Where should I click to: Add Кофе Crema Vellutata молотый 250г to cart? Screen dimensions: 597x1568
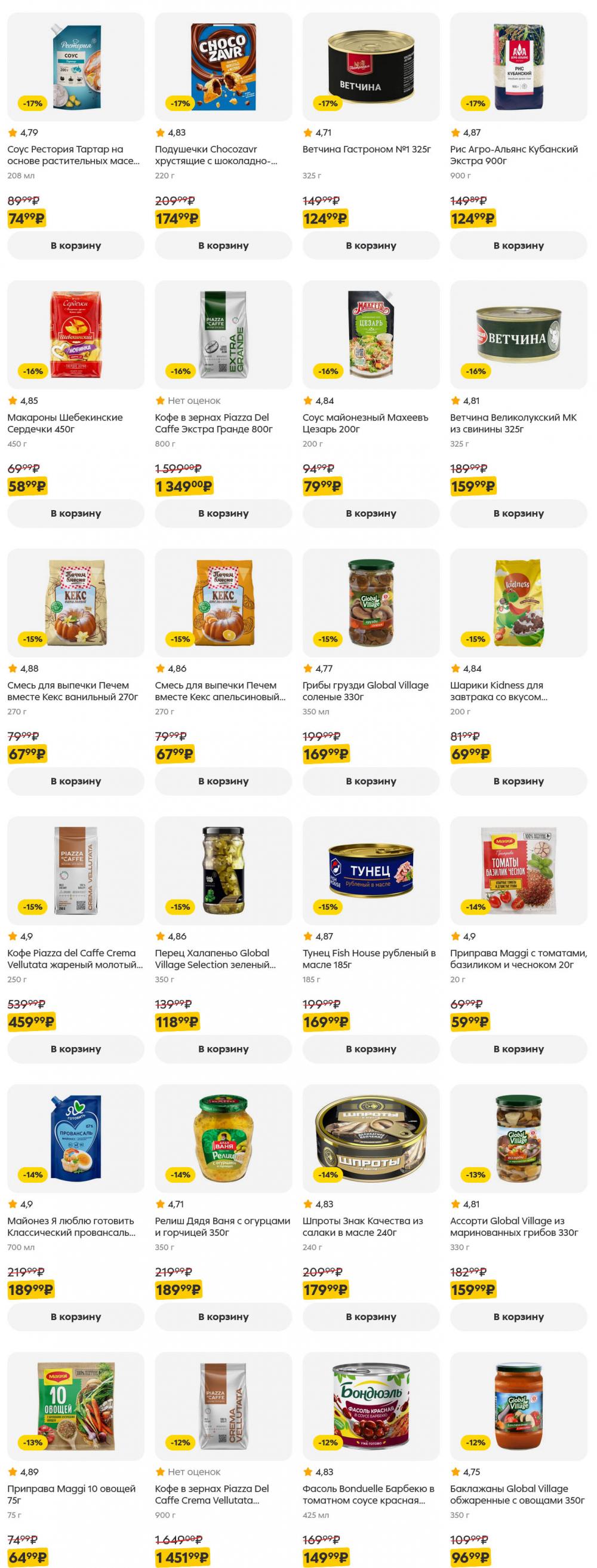point(75,1049)
